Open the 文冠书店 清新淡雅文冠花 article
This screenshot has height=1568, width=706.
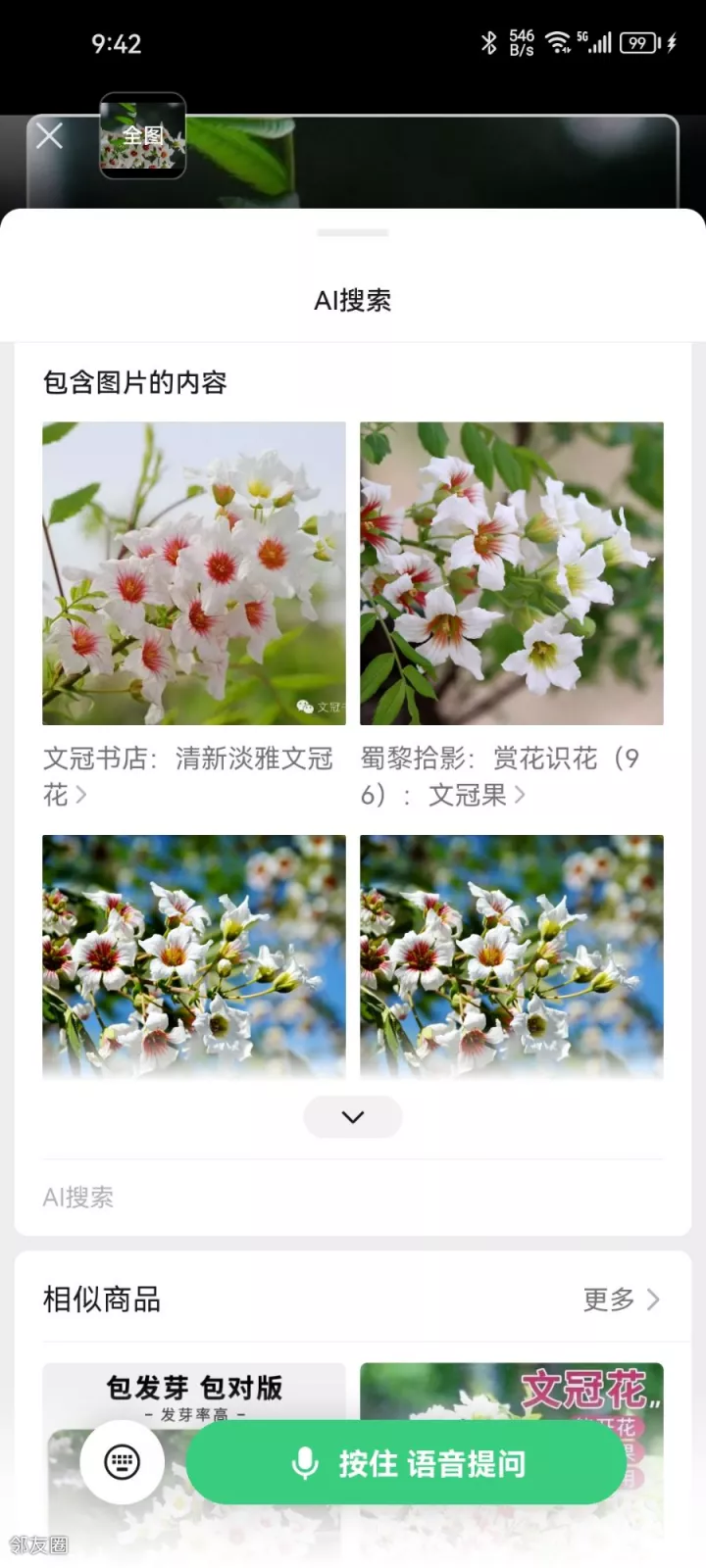point(188,775)
